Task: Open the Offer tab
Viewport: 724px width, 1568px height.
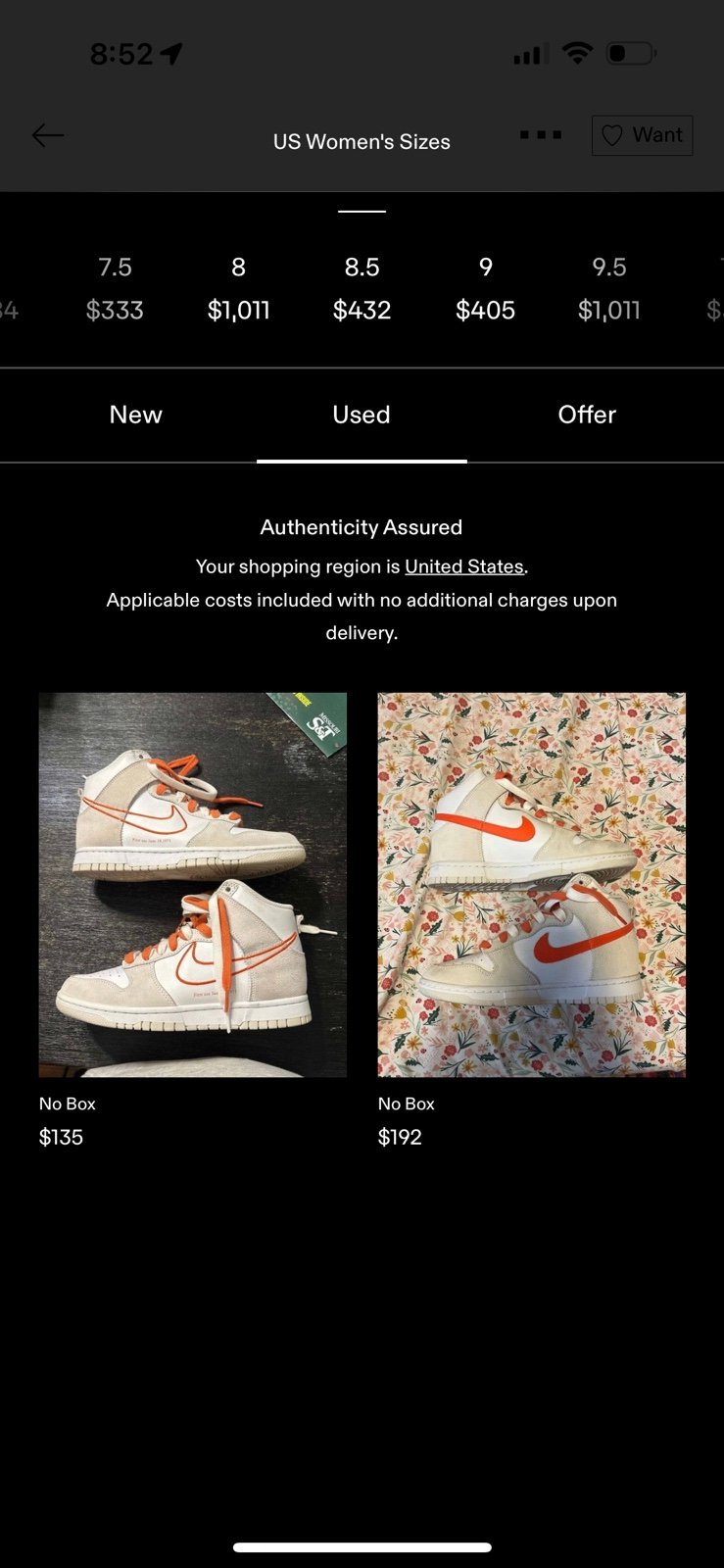Action: (587, 415)
